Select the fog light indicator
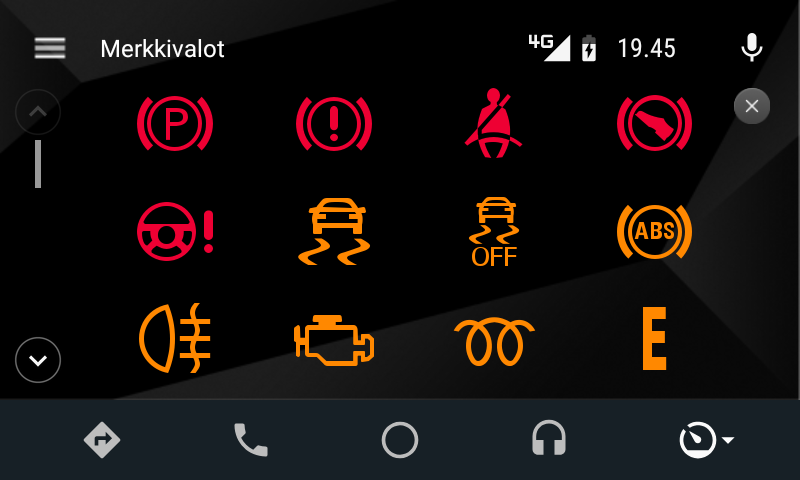The height and width of the screenshot is (480, 800). [175, 338]
